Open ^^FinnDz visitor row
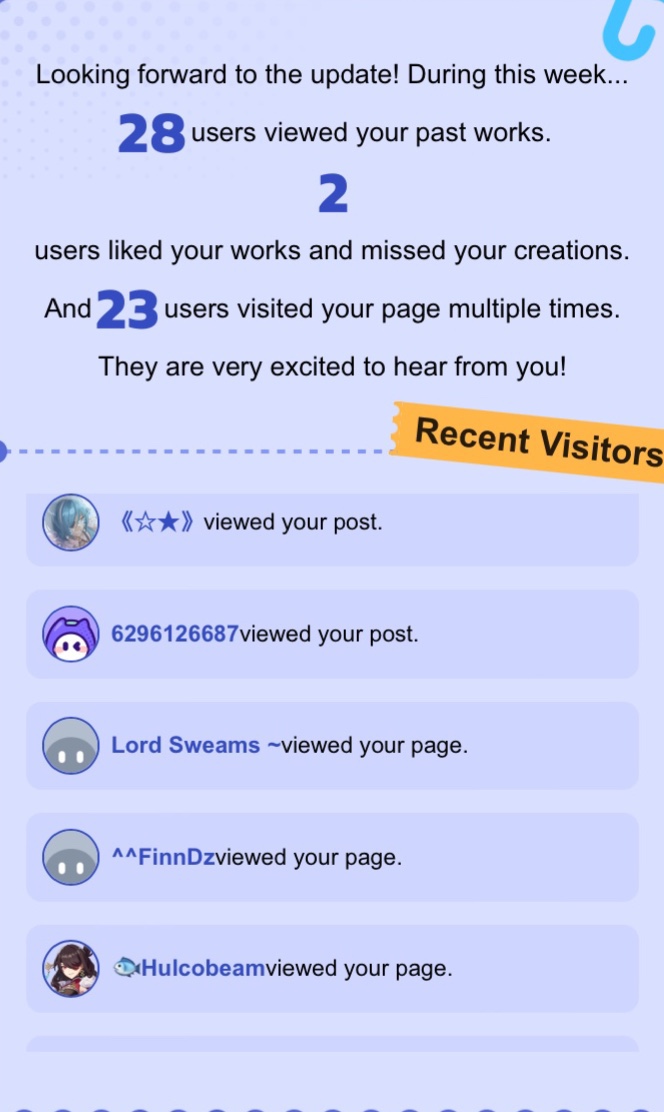Screen dimensions: 664x1112 (331, 858)
